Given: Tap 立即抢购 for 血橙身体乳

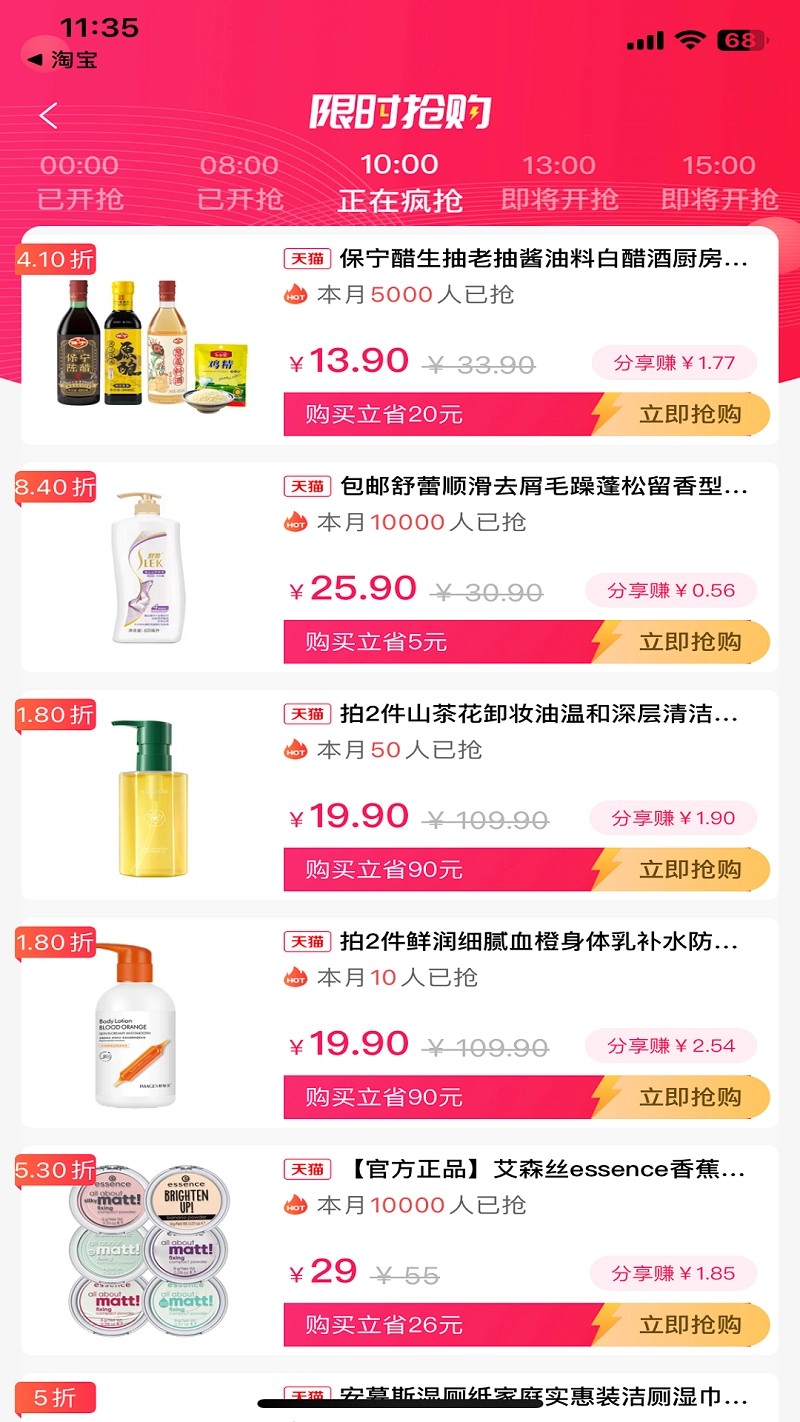Looking at the screenshot, I should pos(690,1097).
